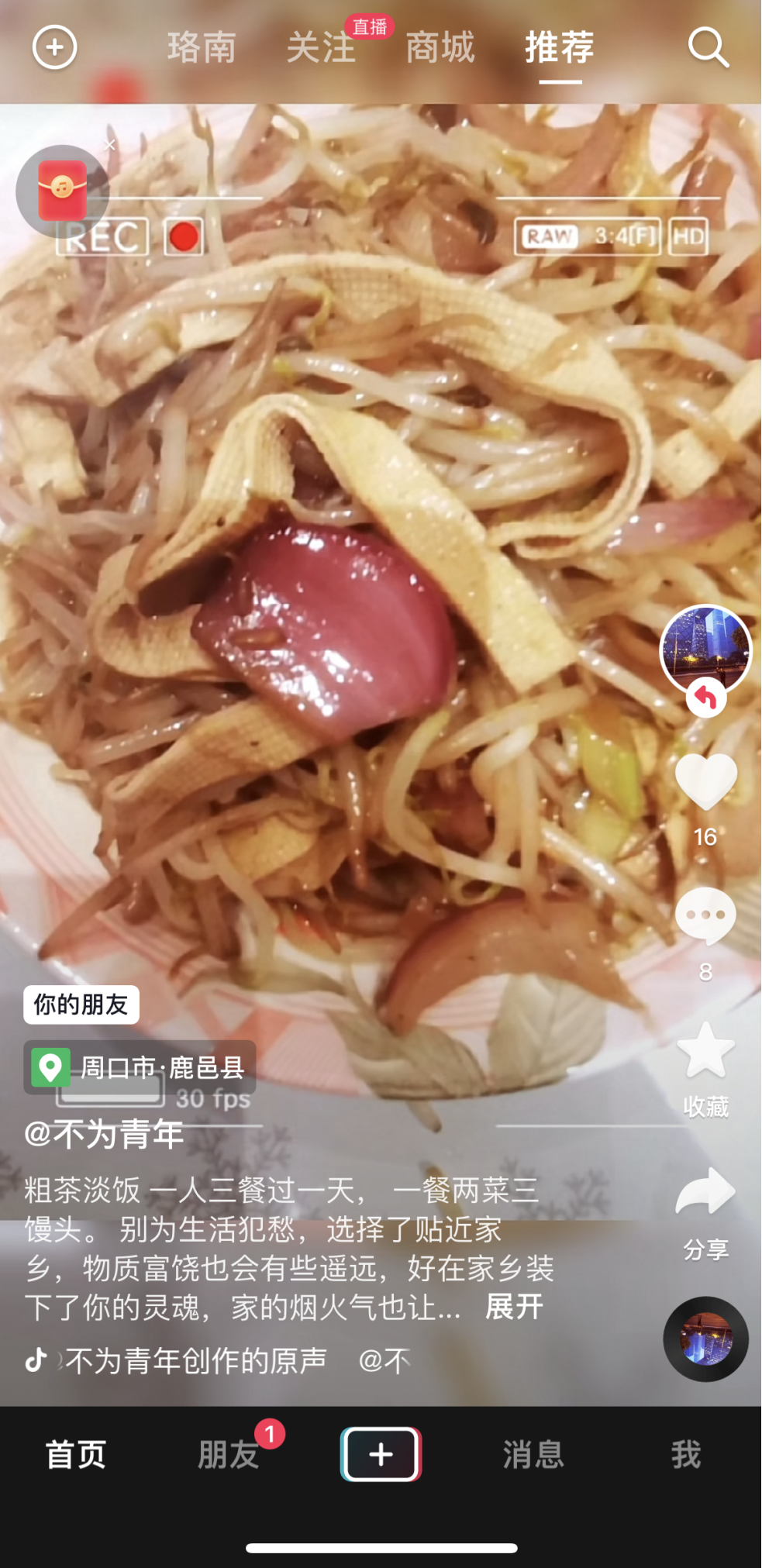
Task: Open the red envelope reward widget
Action: click(62, 191)
